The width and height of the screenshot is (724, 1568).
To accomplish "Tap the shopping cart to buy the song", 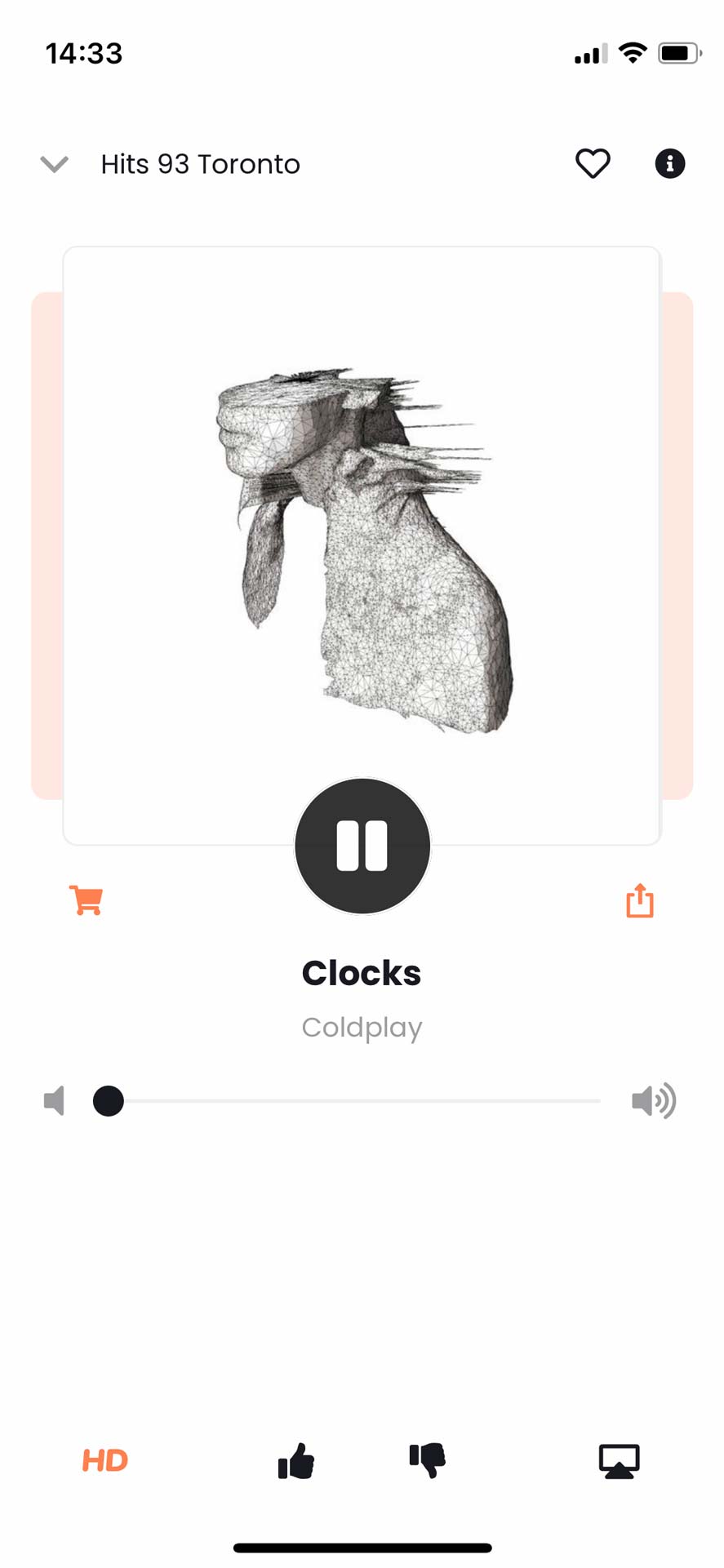I will coord(86,900).
